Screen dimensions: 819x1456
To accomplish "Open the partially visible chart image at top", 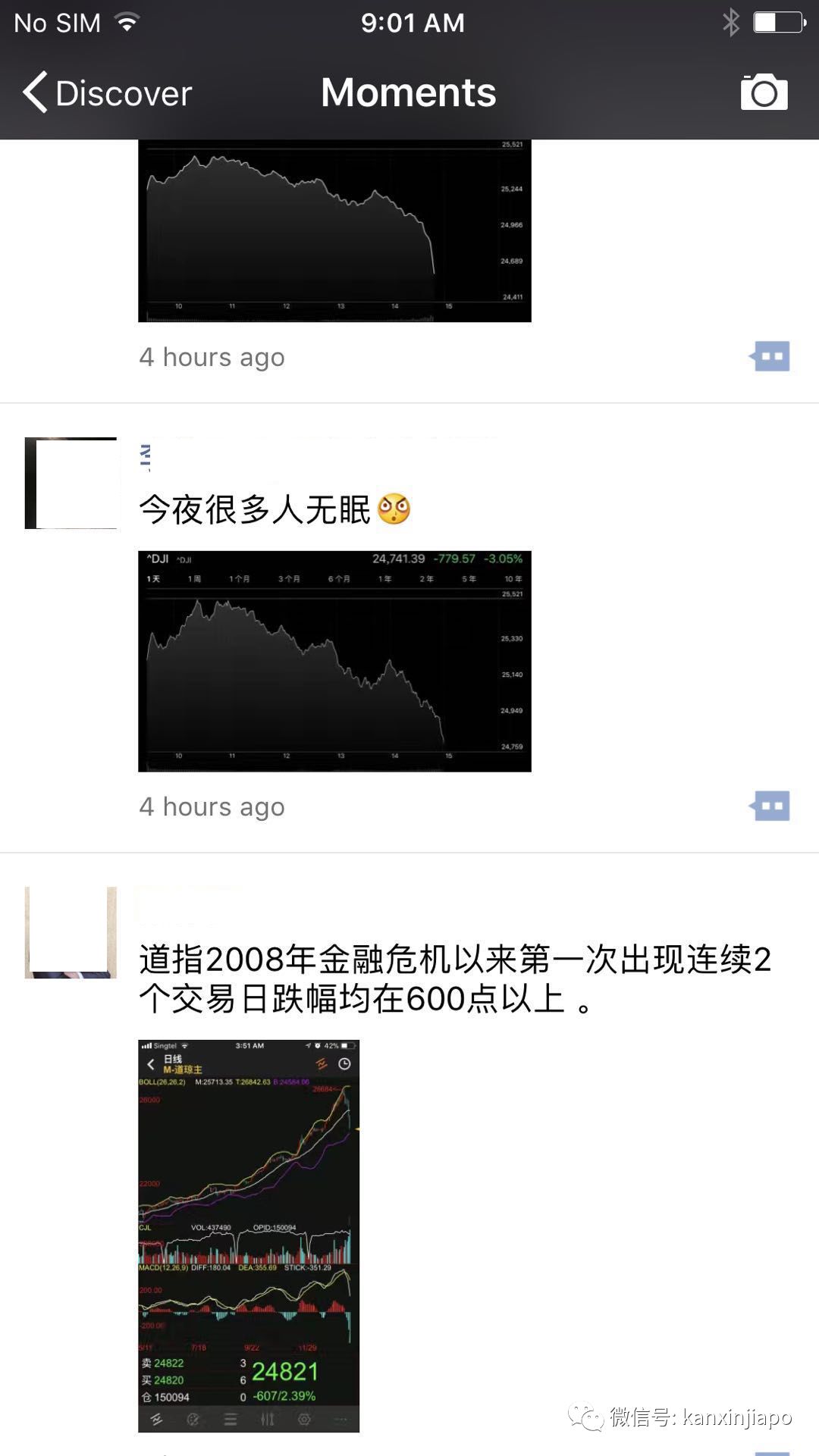I will [x=334, y=230].
